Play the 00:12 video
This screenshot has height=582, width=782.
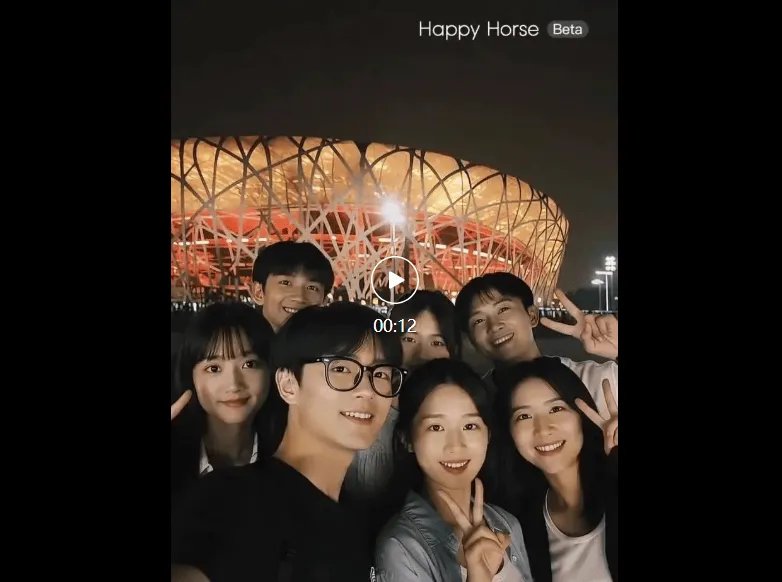(x=394, y=281)
